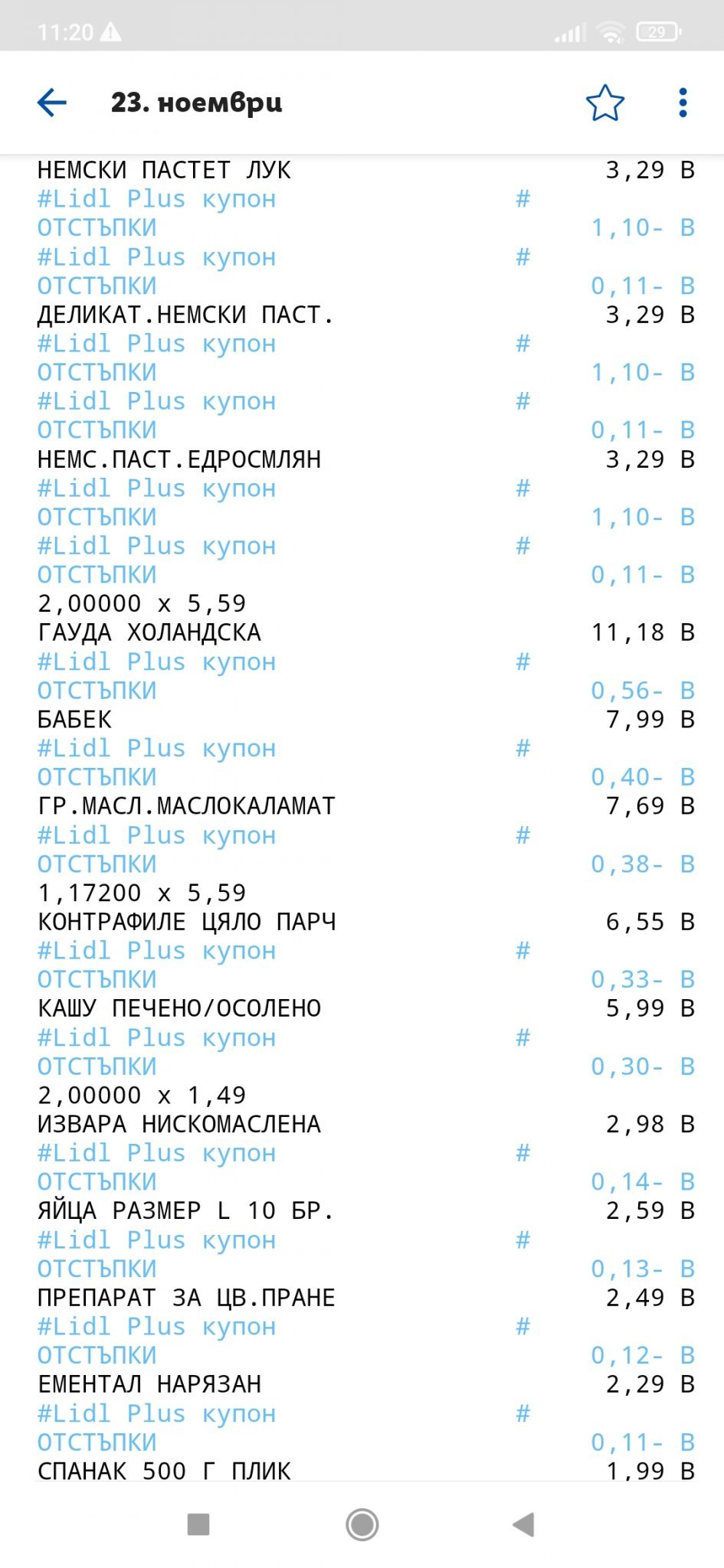Screen dimensions: 724x1568
Task: Go back from the 23. ноември receipt
Action: coord(52,102)
